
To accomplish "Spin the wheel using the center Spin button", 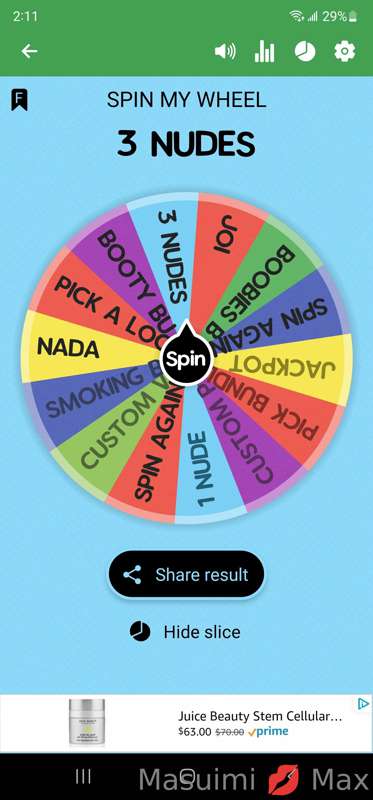I will pos(186,359).
